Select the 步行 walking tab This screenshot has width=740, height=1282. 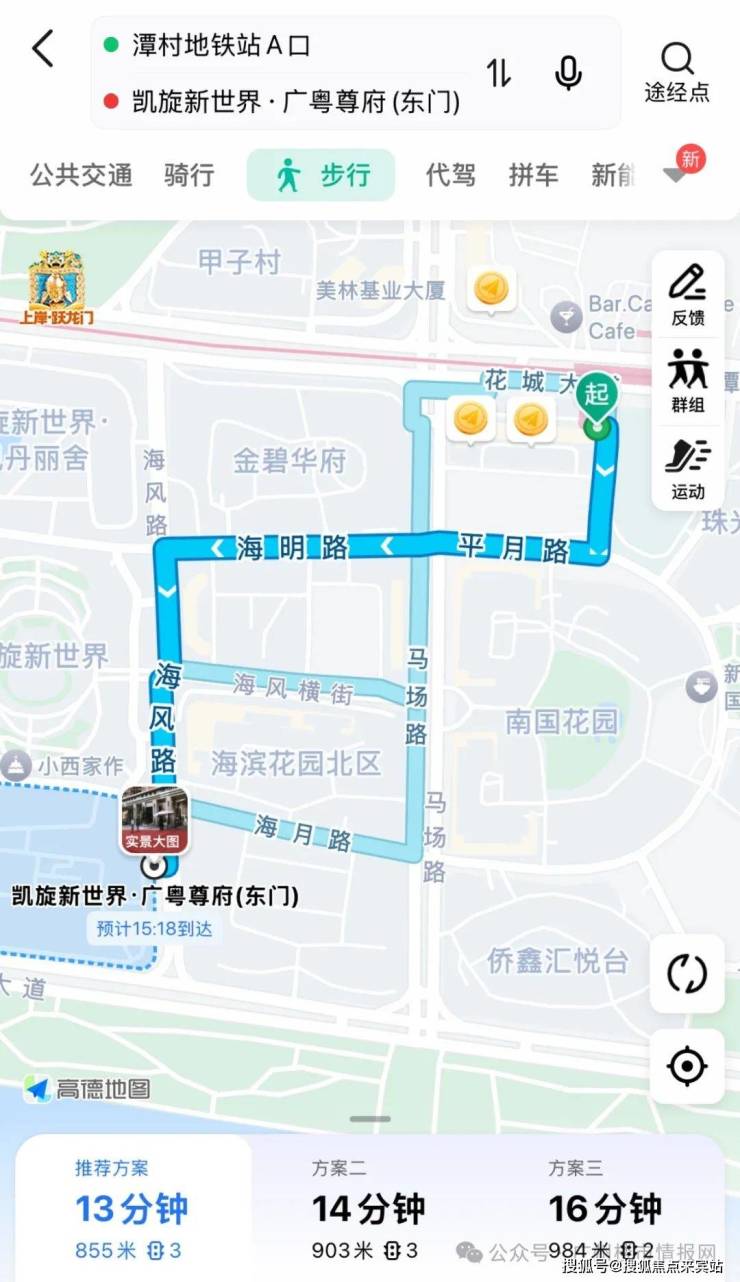[x=321, y=175]
